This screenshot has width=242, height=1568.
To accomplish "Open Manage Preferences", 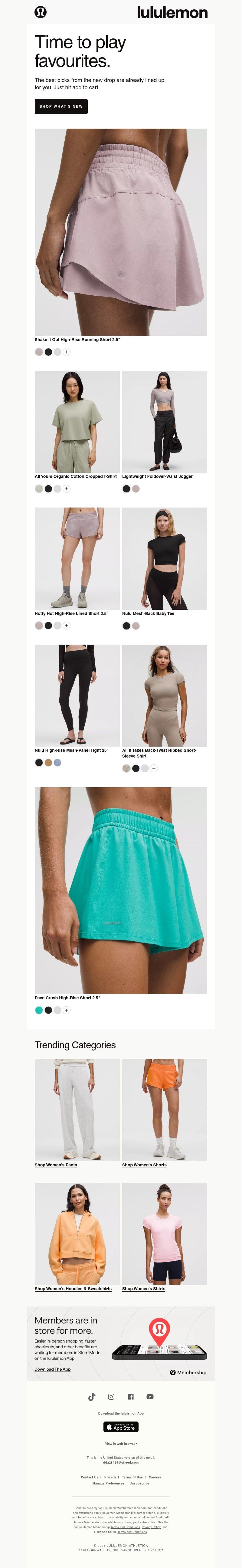I will [x=108, y=1483].
